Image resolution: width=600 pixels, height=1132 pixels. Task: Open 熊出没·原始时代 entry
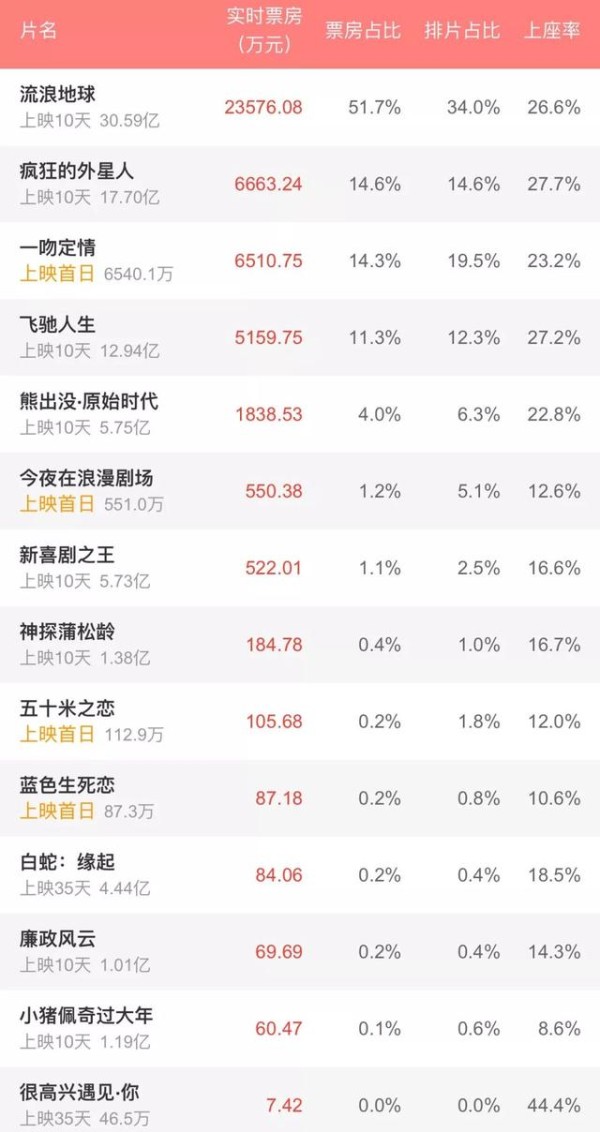point(300,414)
